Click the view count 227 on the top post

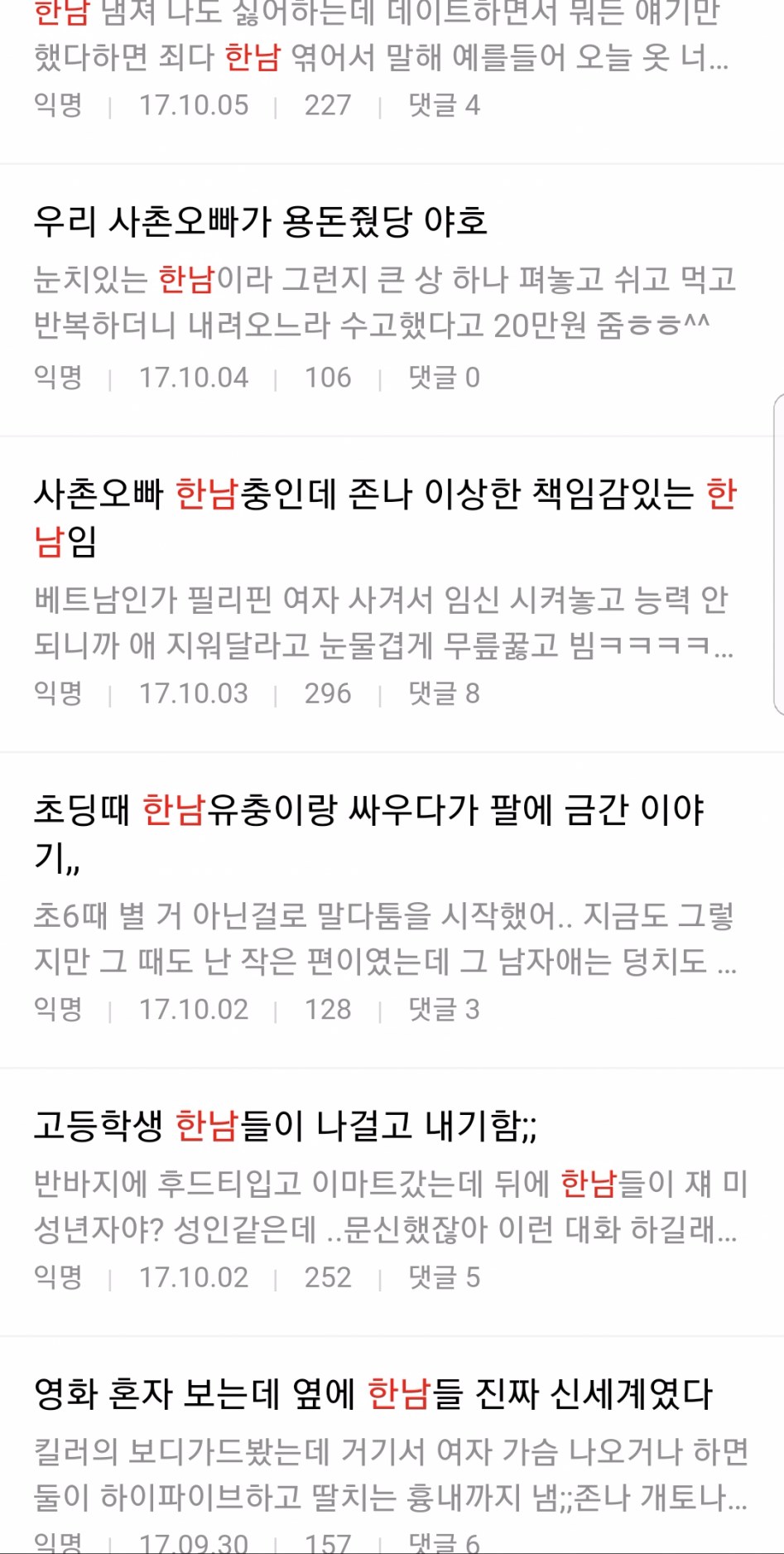click(325, 104)
